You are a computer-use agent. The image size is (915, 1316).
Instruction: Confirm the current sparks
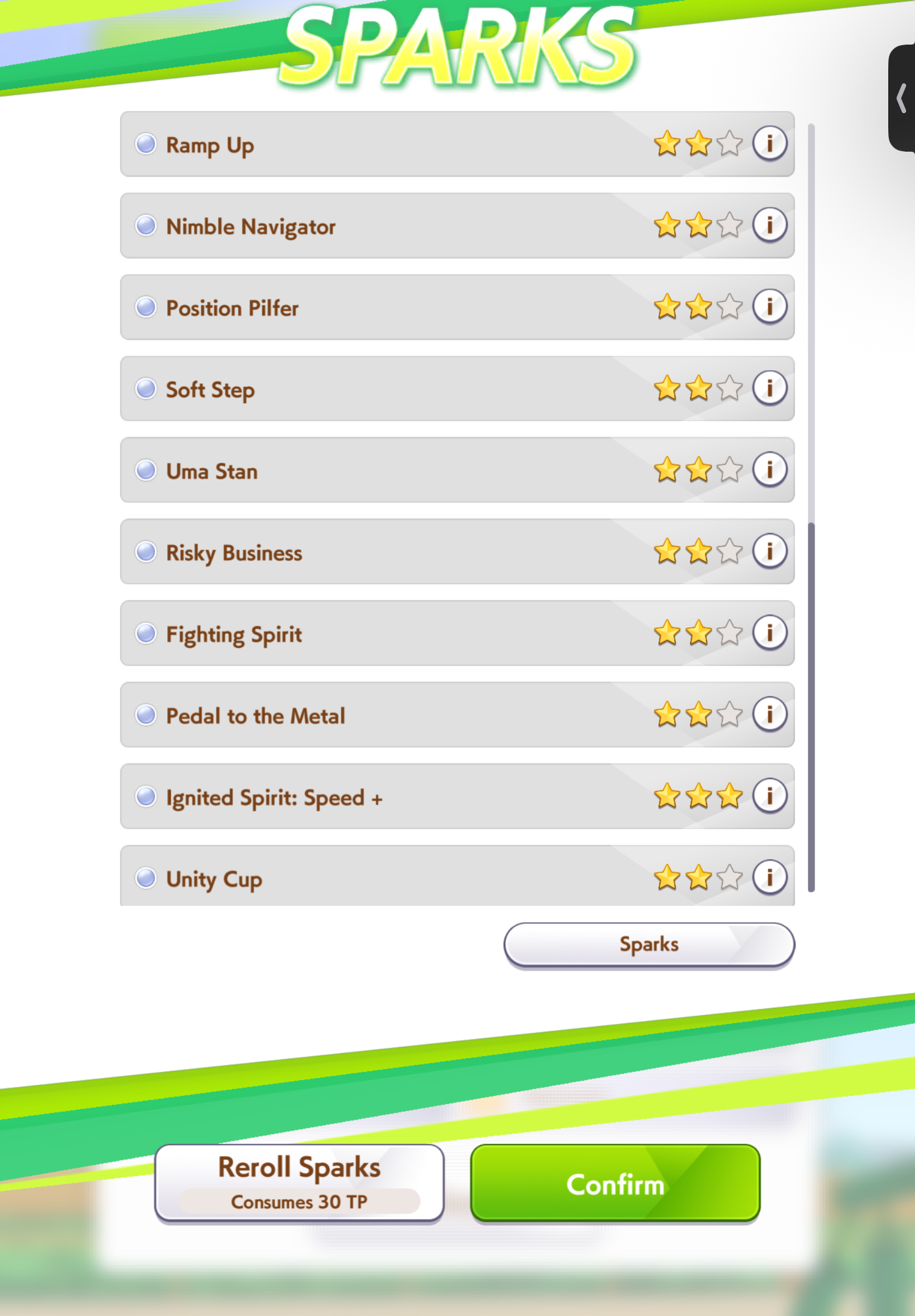615,1183
